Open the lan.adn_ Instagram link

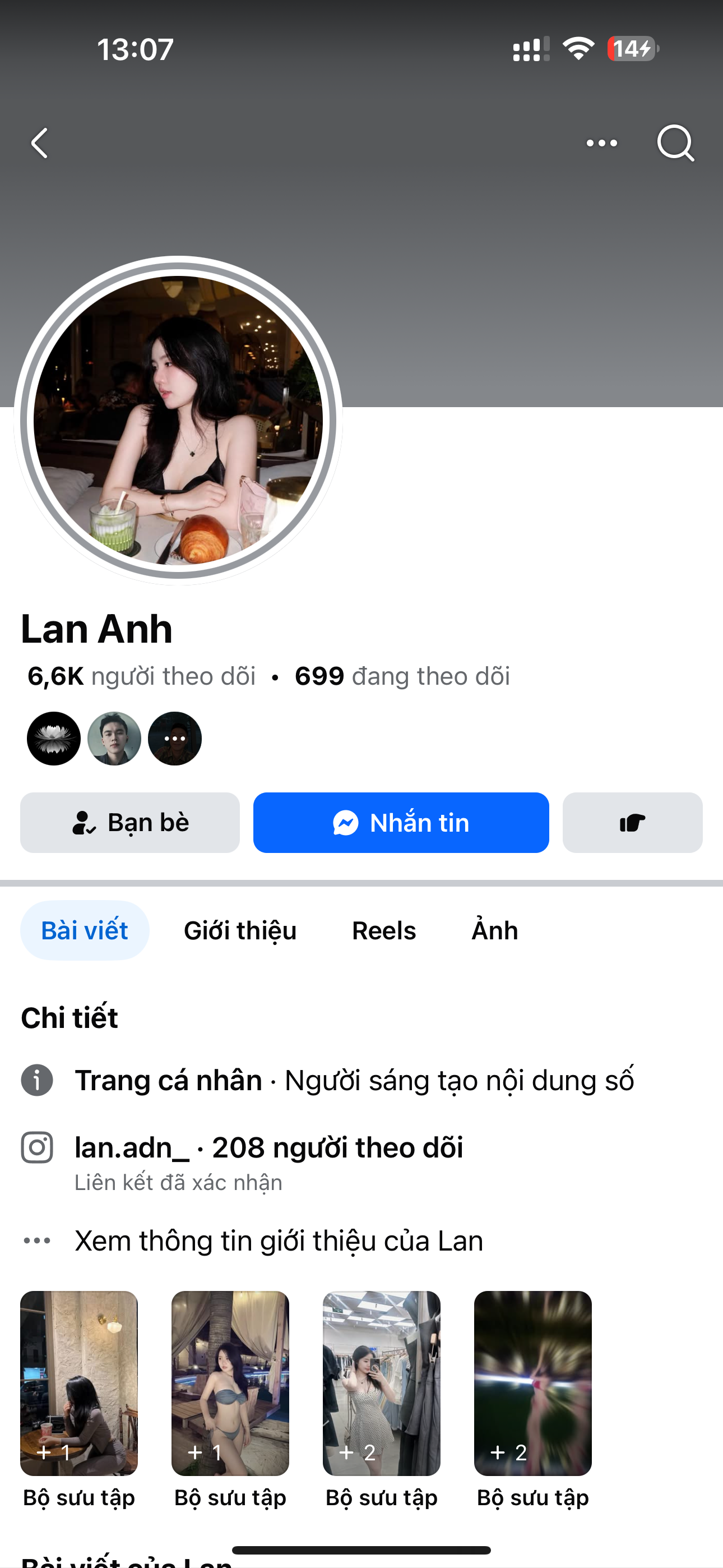click(x=268, y=1148)
